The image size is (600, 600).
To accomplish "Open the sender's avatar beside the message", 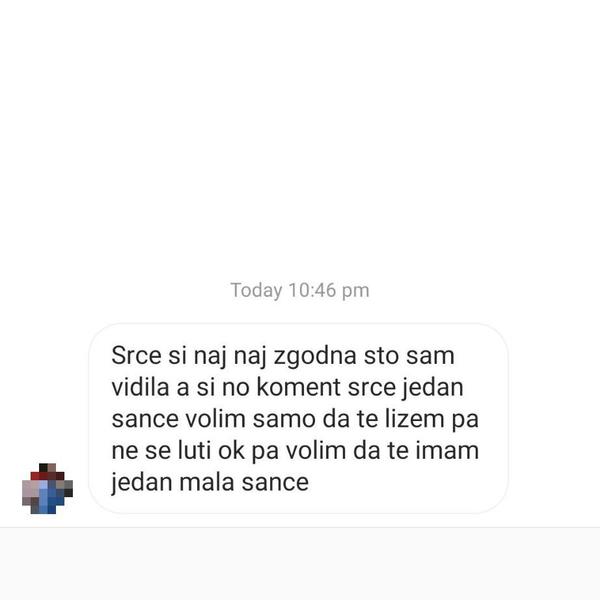I will [x=48, y=490].
